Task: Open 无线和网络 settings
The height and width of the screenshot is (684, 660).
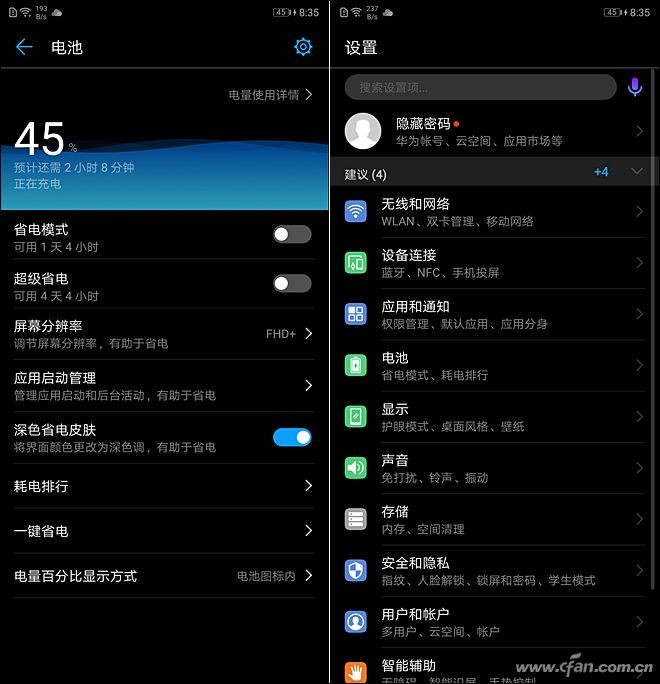Action: (494, 212)
